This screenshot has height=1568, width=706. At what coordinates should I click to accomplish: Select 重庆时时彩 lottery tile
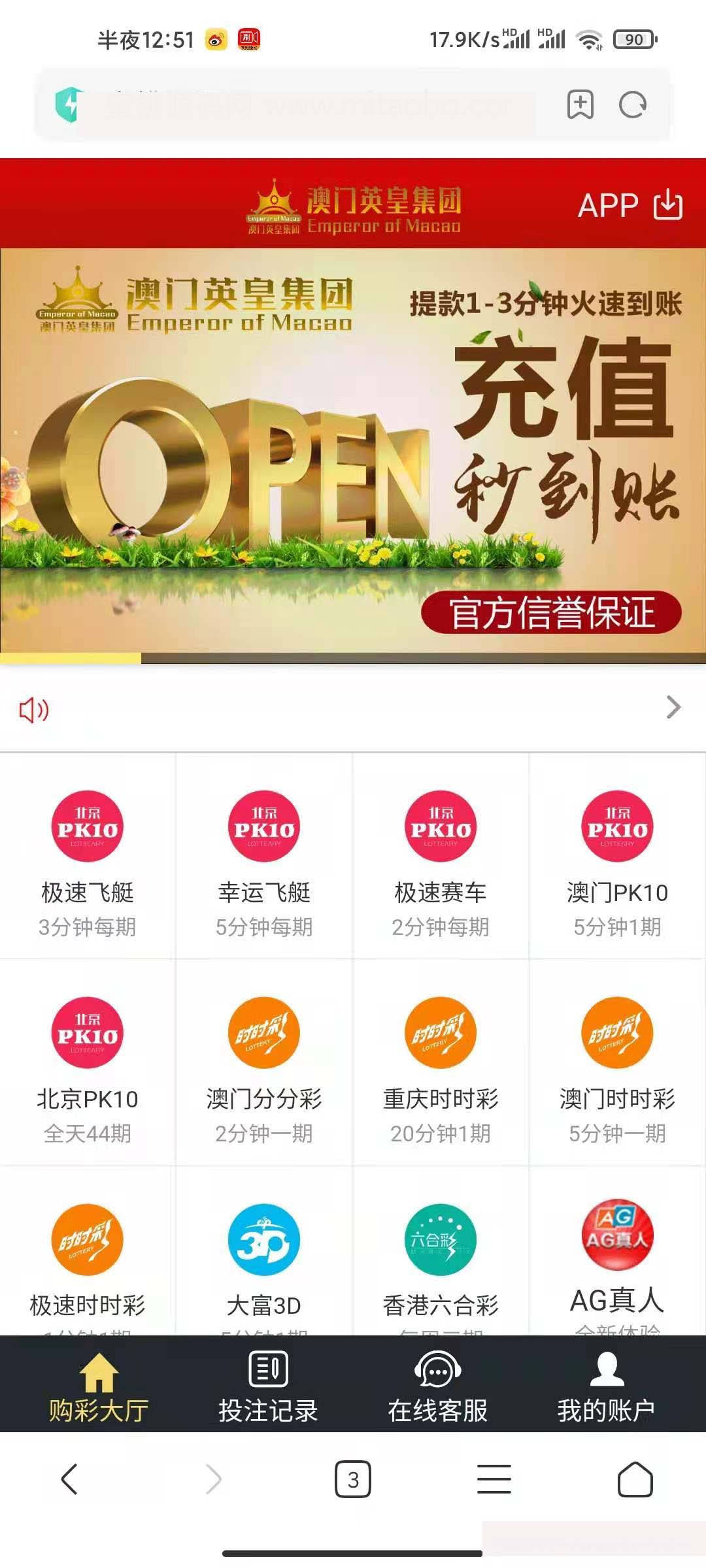441,1062
